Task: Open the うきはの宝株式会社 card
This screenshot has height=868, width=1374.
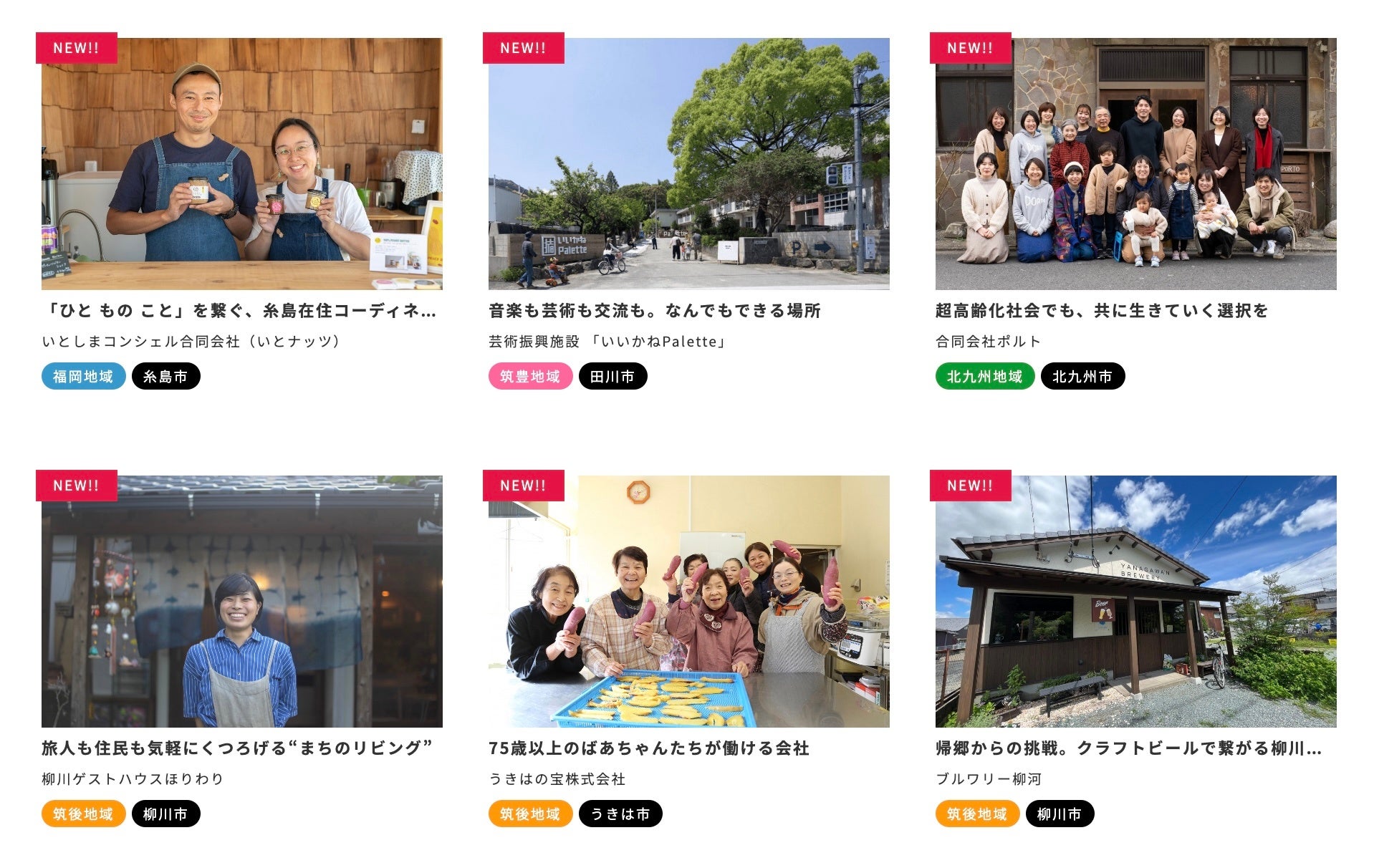Action: coord(688,602)
